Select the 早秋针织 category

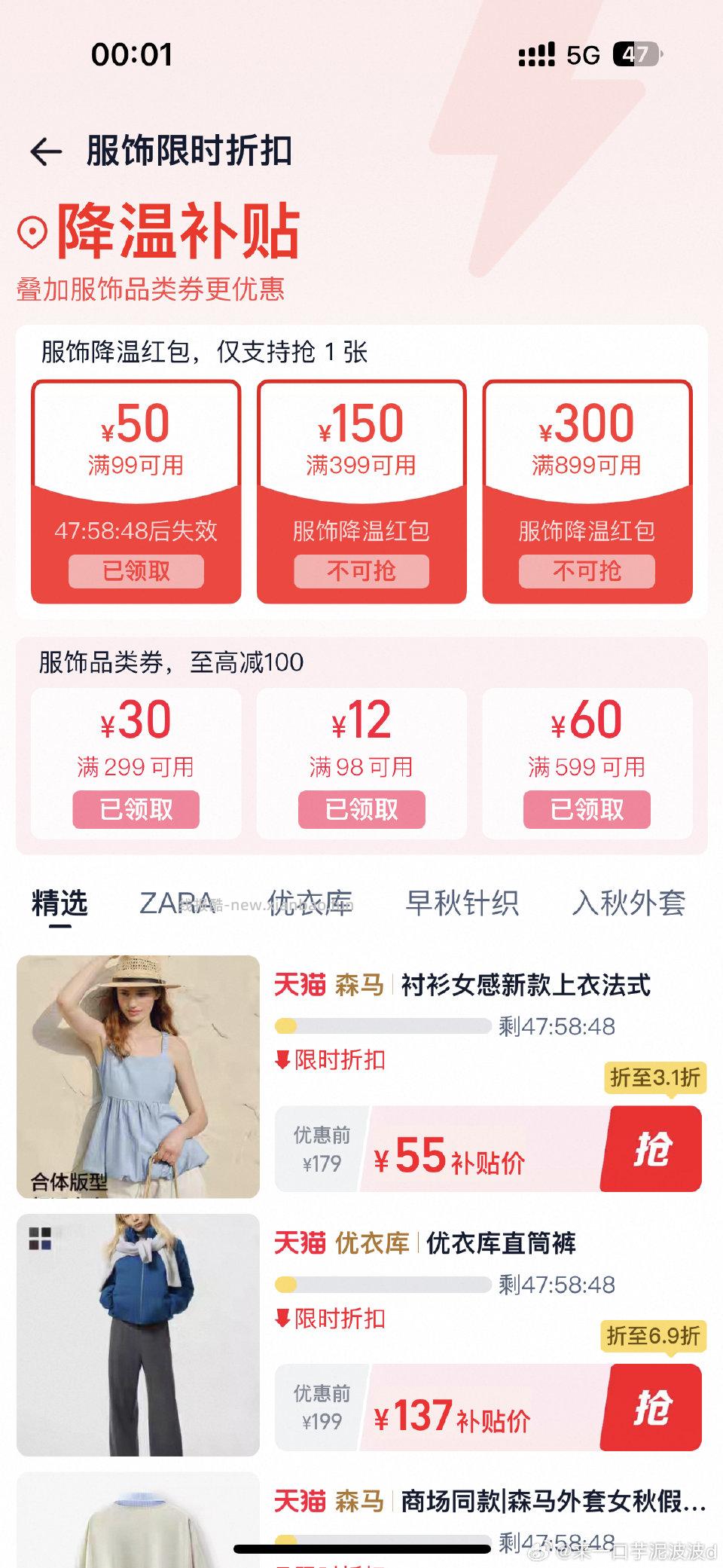tap(462, 903)
